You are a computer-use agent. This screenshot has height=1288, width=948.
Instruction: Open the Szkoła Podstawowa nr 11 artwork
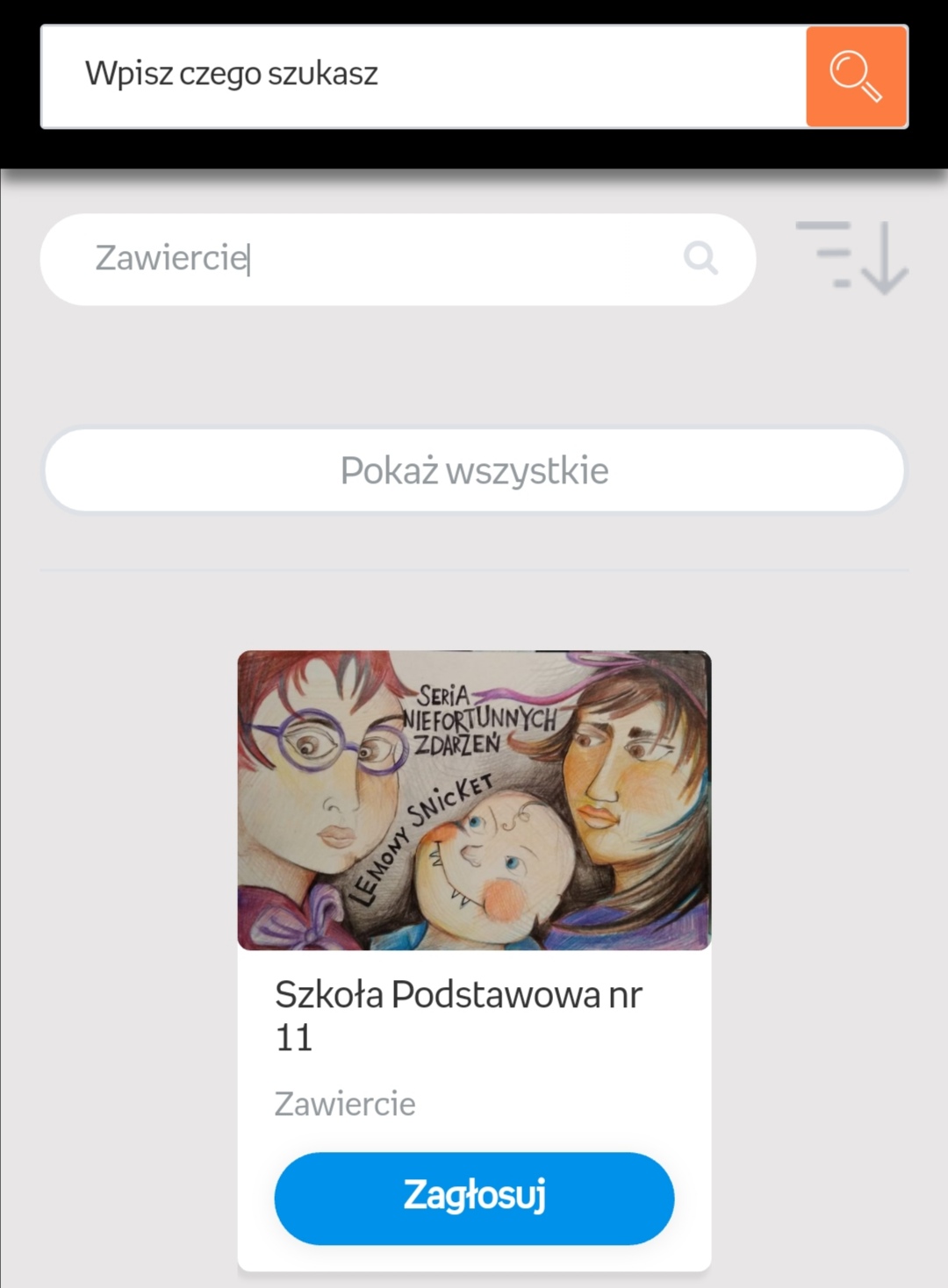474,800
